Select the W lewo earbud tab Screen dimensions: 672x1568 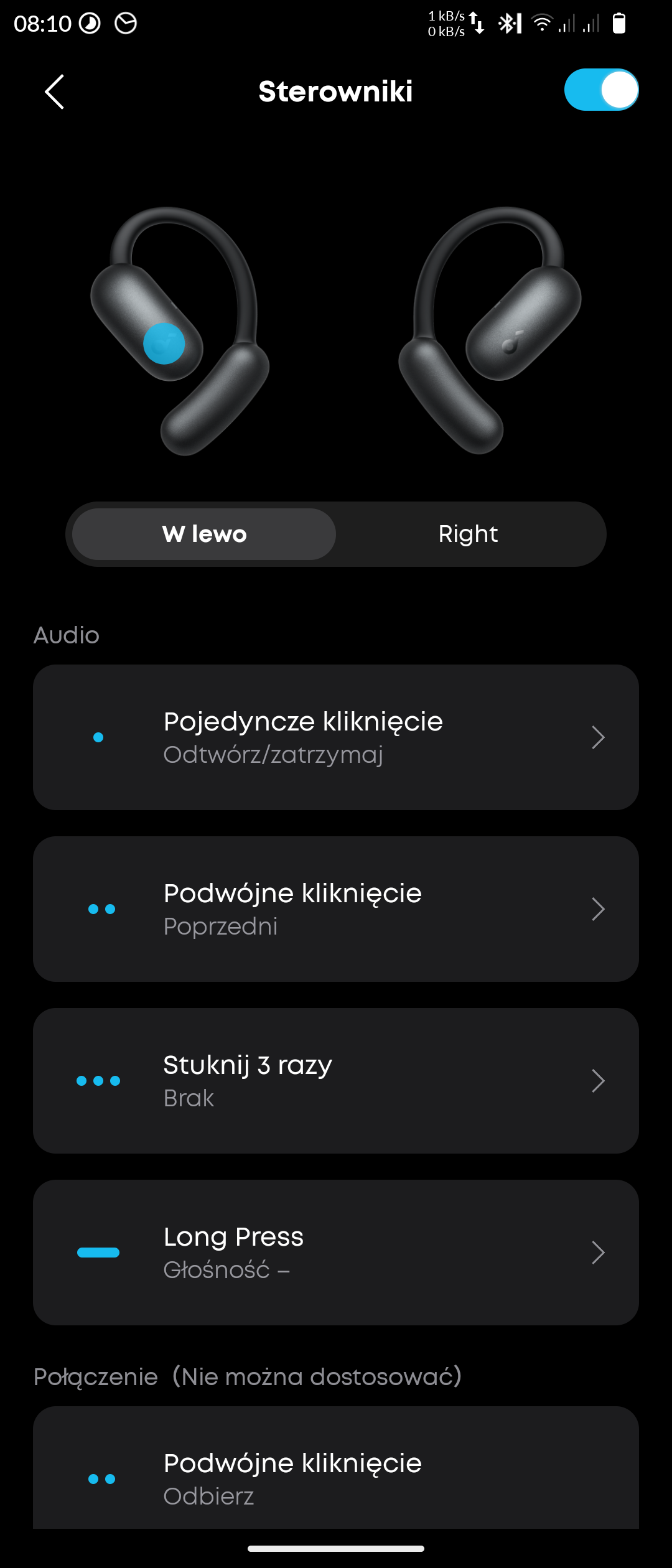(x=204, y=534)
